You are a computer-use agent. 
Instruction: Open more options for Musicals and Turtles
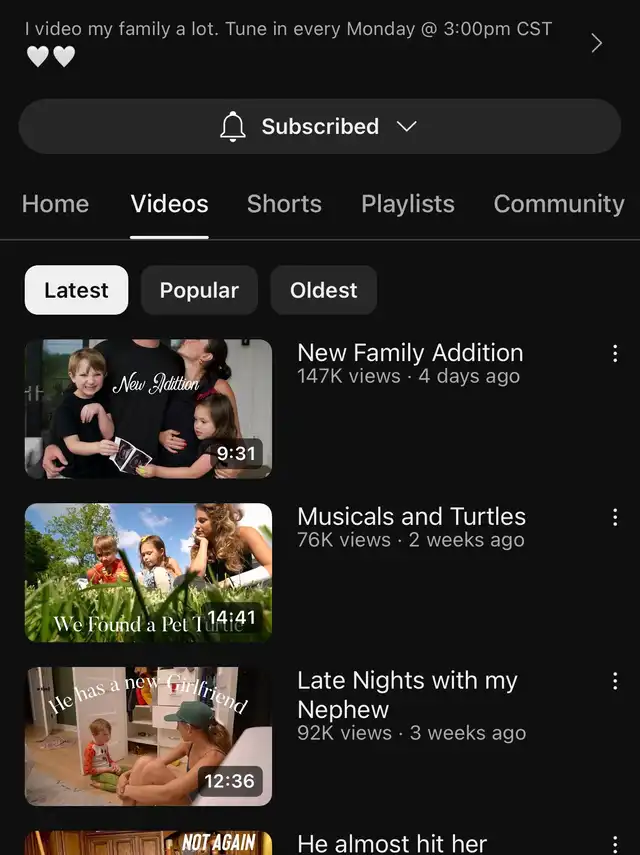click(615, 517)
